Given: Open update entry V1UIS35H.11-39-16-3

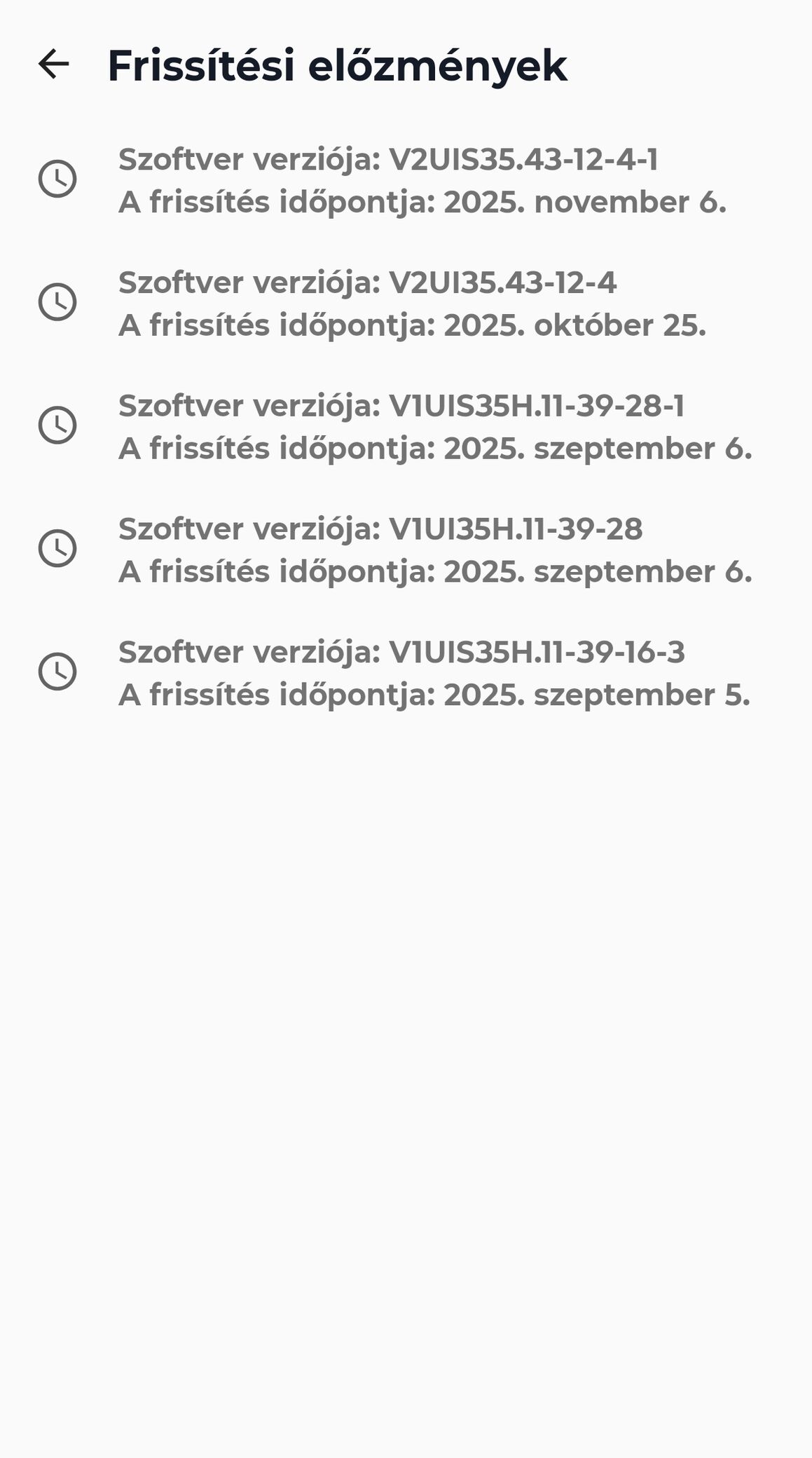Looking at the screenshot, I should pyautogui.click(x=434, y=673).
